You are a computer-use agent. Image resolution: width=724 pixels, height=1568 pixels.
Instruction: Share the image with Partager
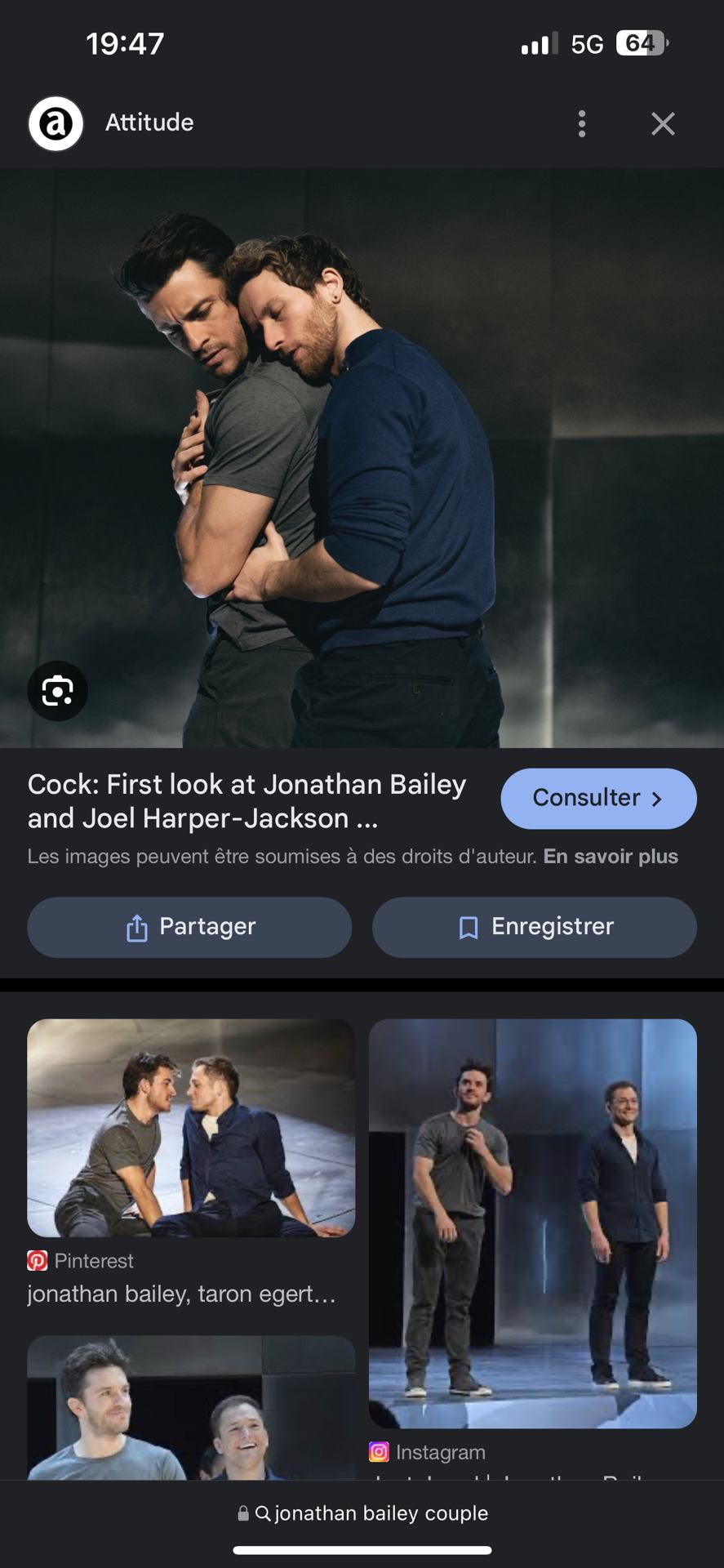coord(189,927)
